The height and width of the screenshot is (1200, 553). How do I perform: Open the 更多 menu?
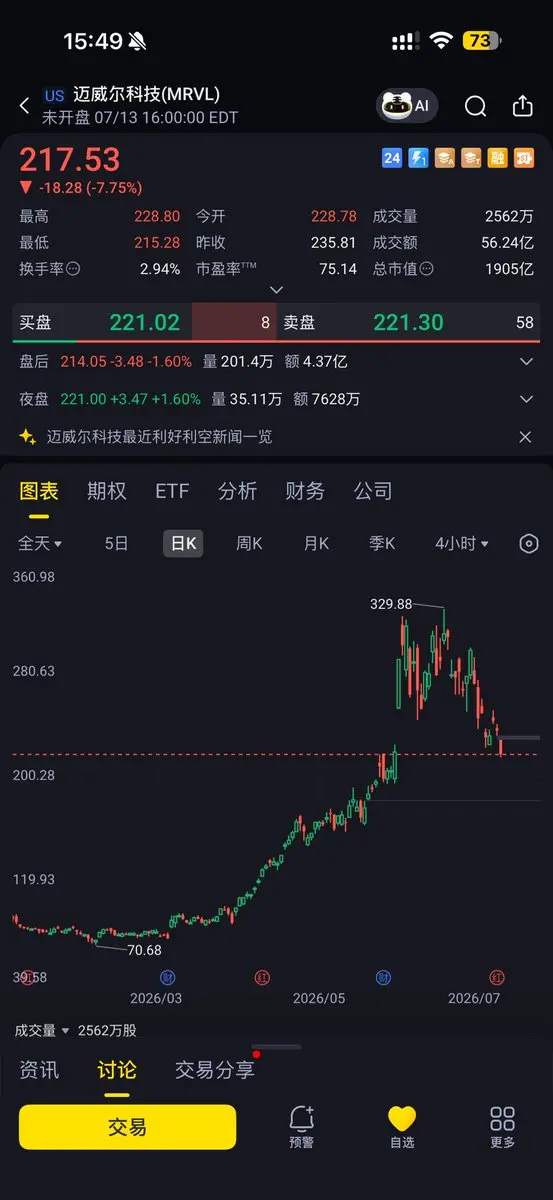tap(503, 1127)
